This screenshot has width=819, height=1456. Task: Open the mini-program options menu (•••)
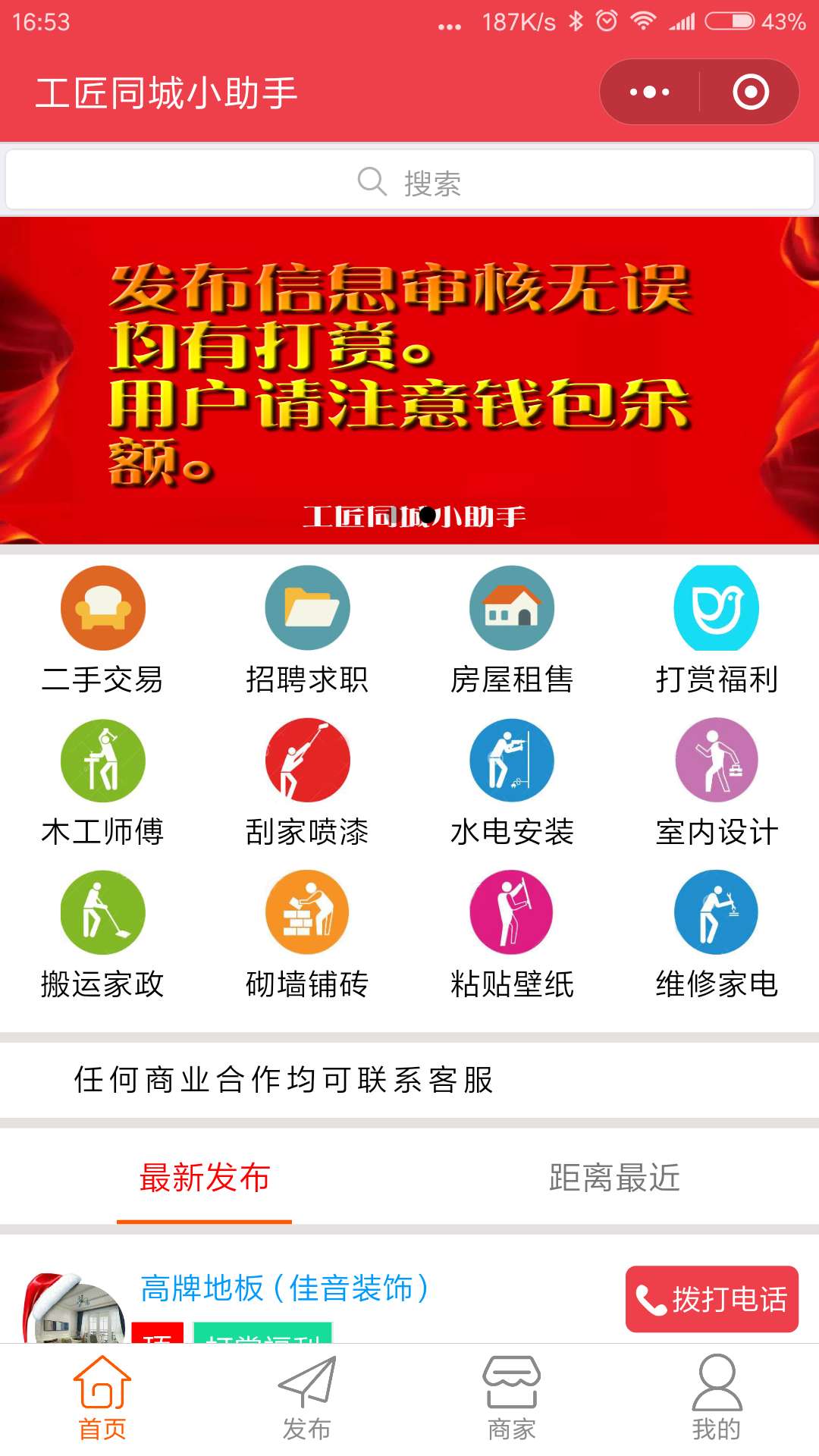tap(647, 91)
